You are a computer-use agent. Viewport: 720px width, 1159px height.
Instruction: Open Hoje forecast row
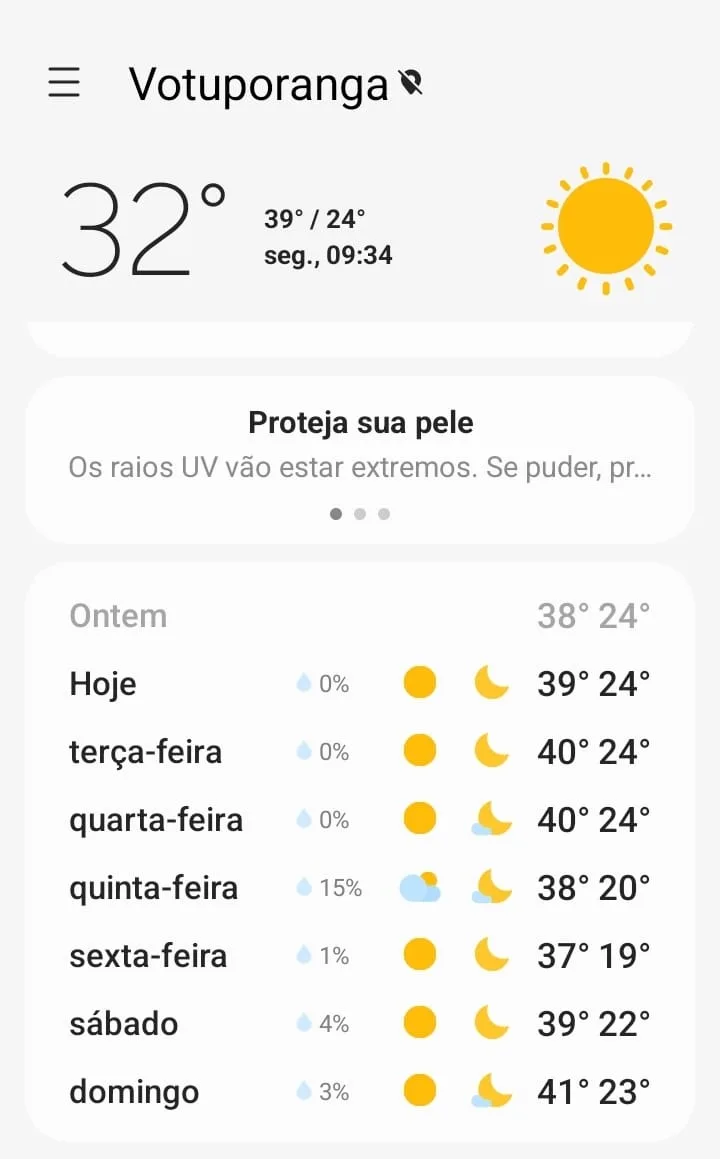[x=360, y=683]
